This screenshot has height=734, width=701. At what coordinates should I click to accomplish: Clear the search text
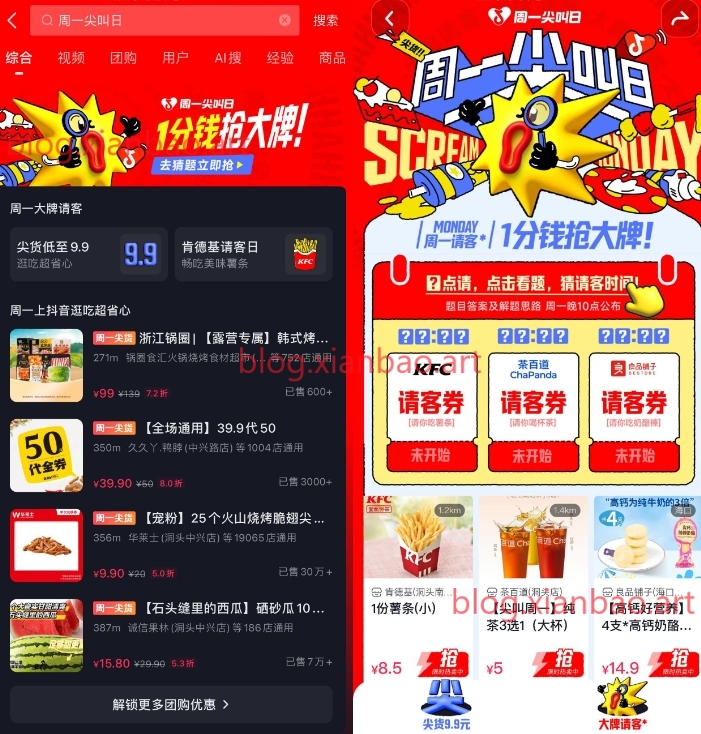pos(285,20)
